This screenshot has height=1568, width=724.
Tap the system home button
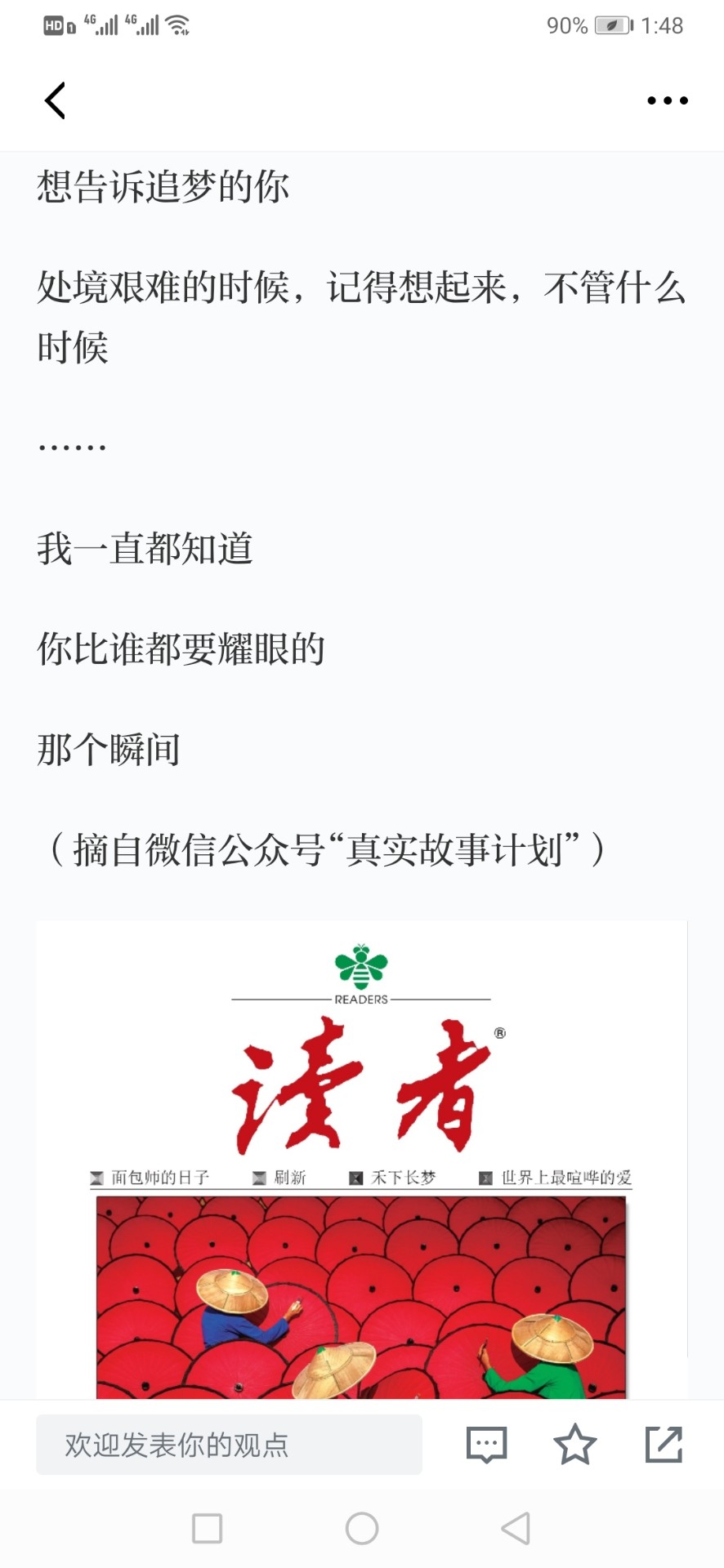[x=362, y=1528]
